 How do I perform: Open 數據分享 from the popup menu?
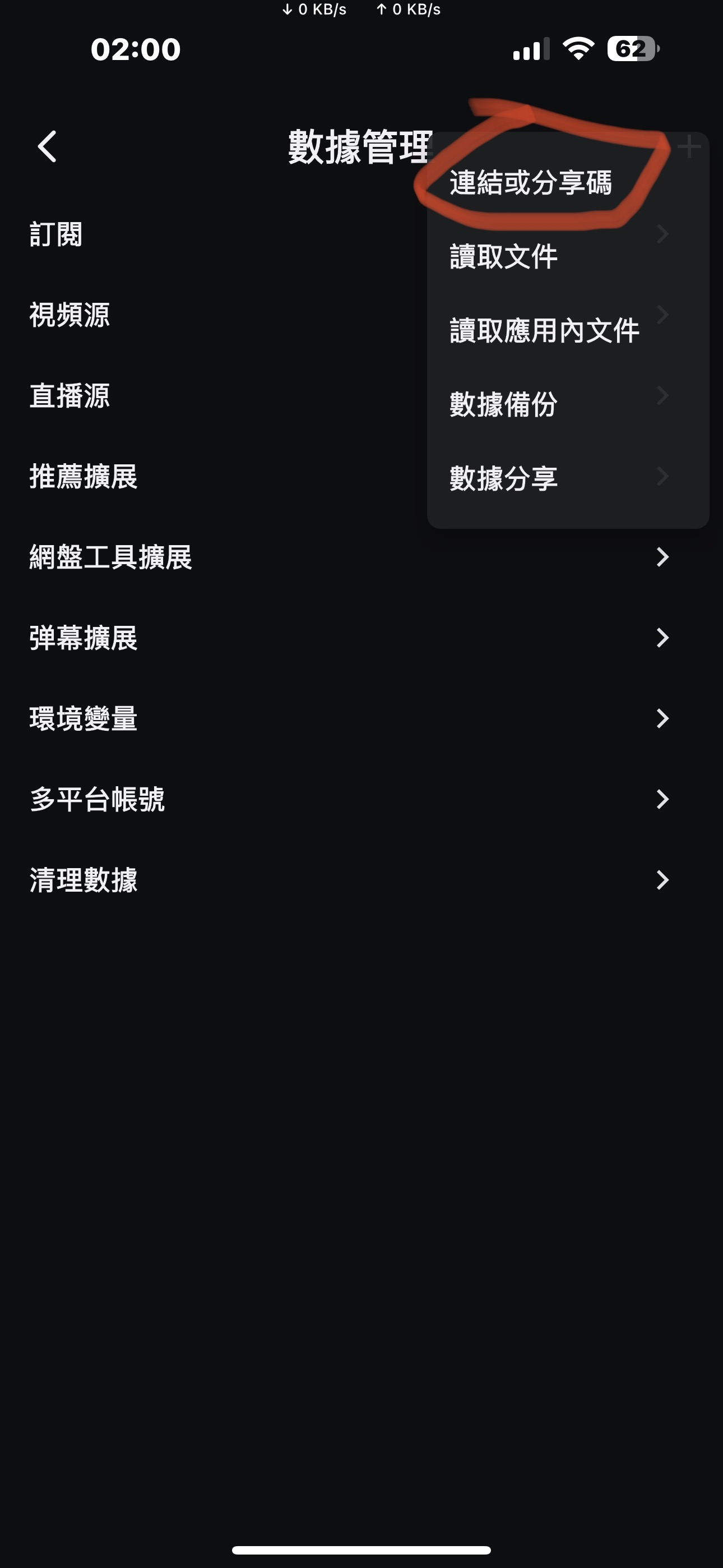click(503, 479)
